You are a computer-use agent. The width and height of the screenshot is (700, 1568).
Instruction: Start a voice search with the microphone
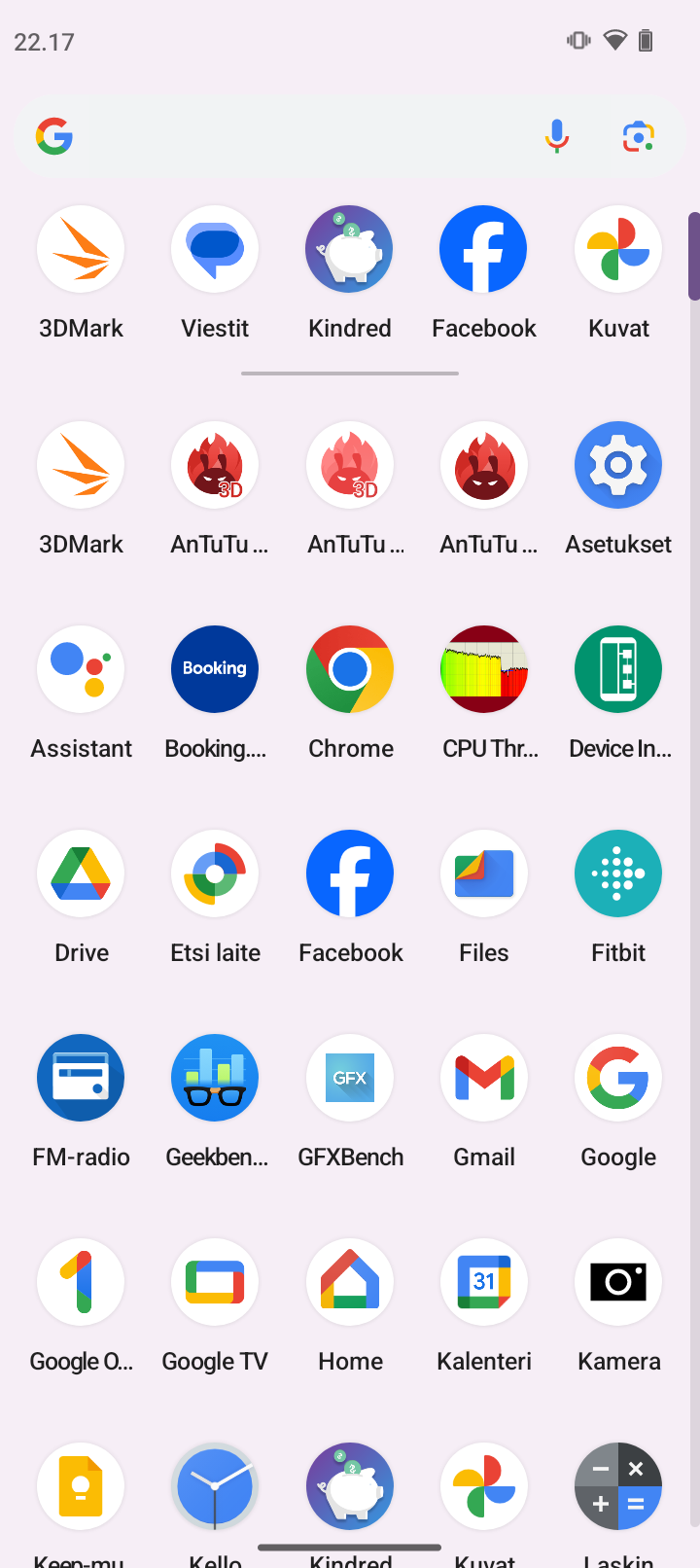557,137
